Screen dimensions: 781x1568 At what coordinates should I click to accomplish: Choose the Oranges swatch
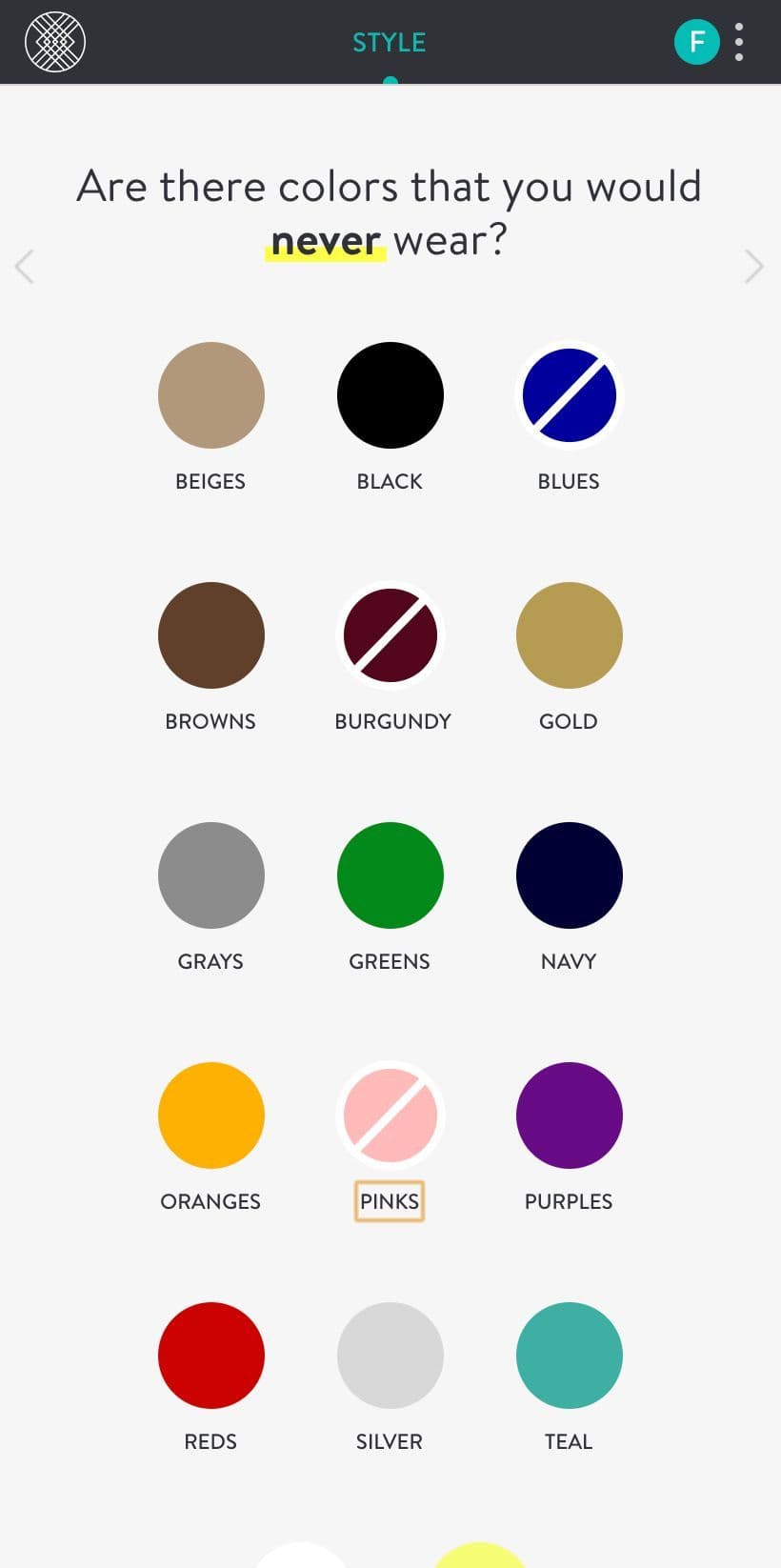(211, 1116)
